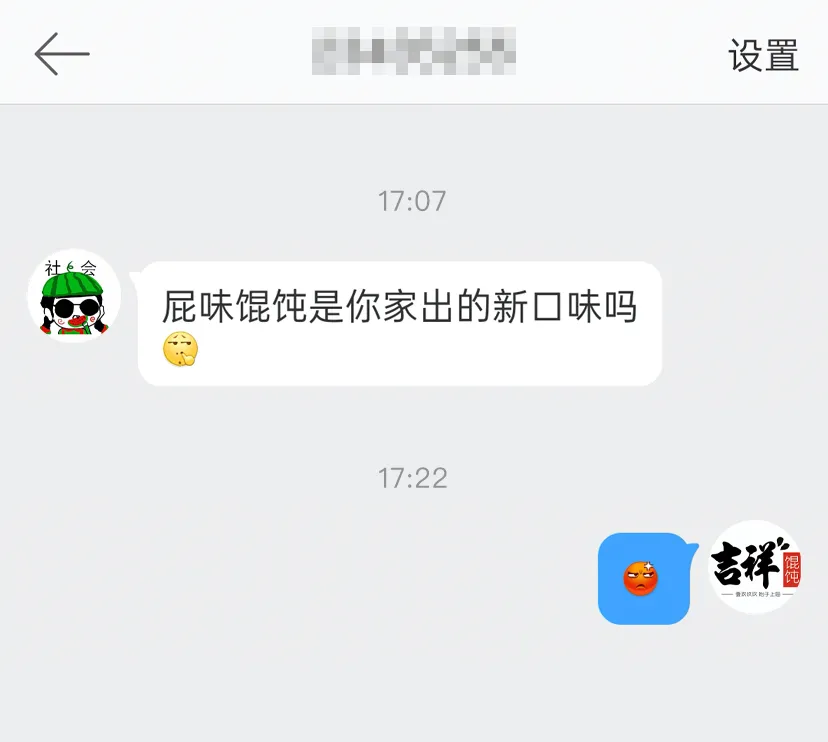Open the watermelon-hat sender's avatar profile
828x742 pixels.
[x=74, y=296]
